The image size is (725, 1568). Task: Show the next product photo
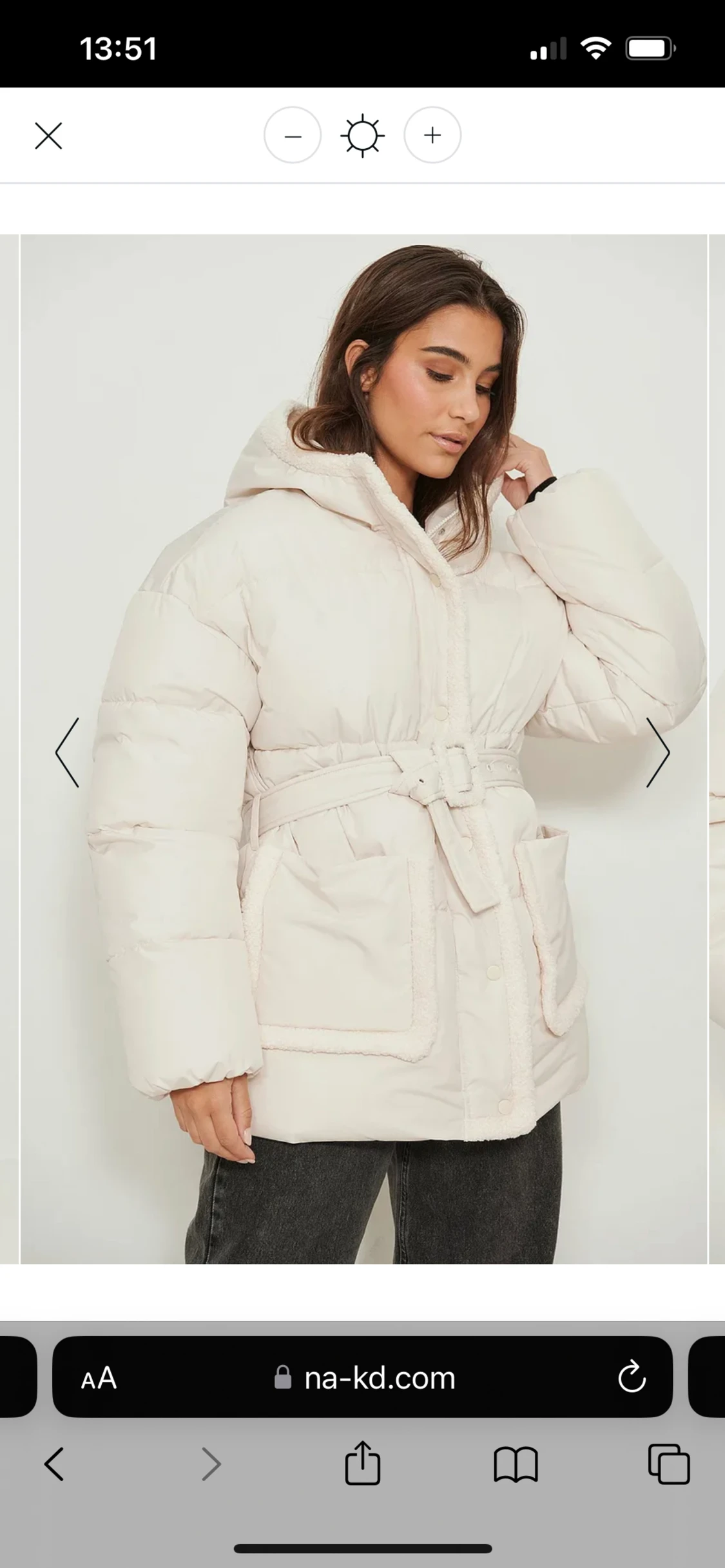tap(657, 752)
